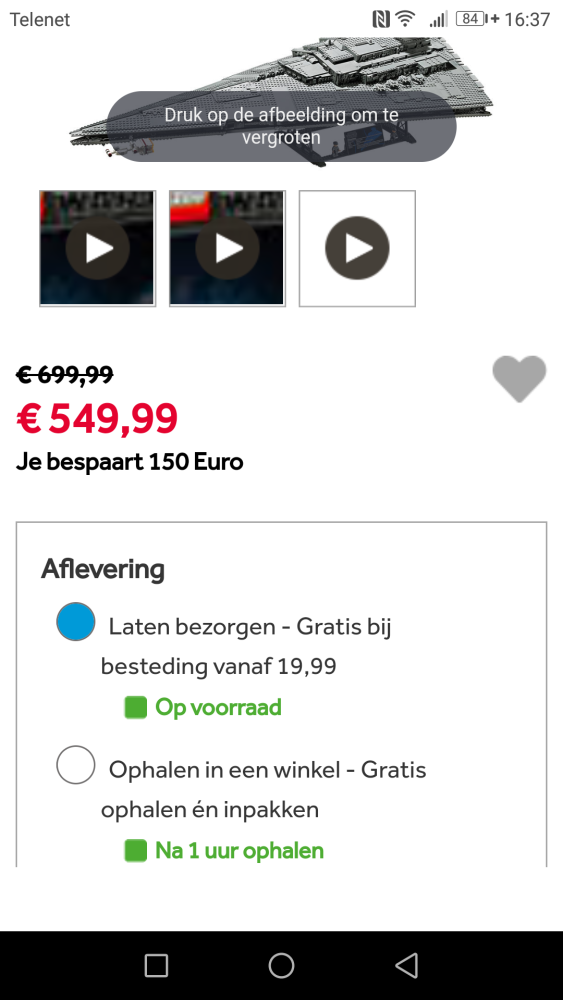Add product to favorites with heart icon
This screenshot has width=563, height=1000.
(520, 379)
